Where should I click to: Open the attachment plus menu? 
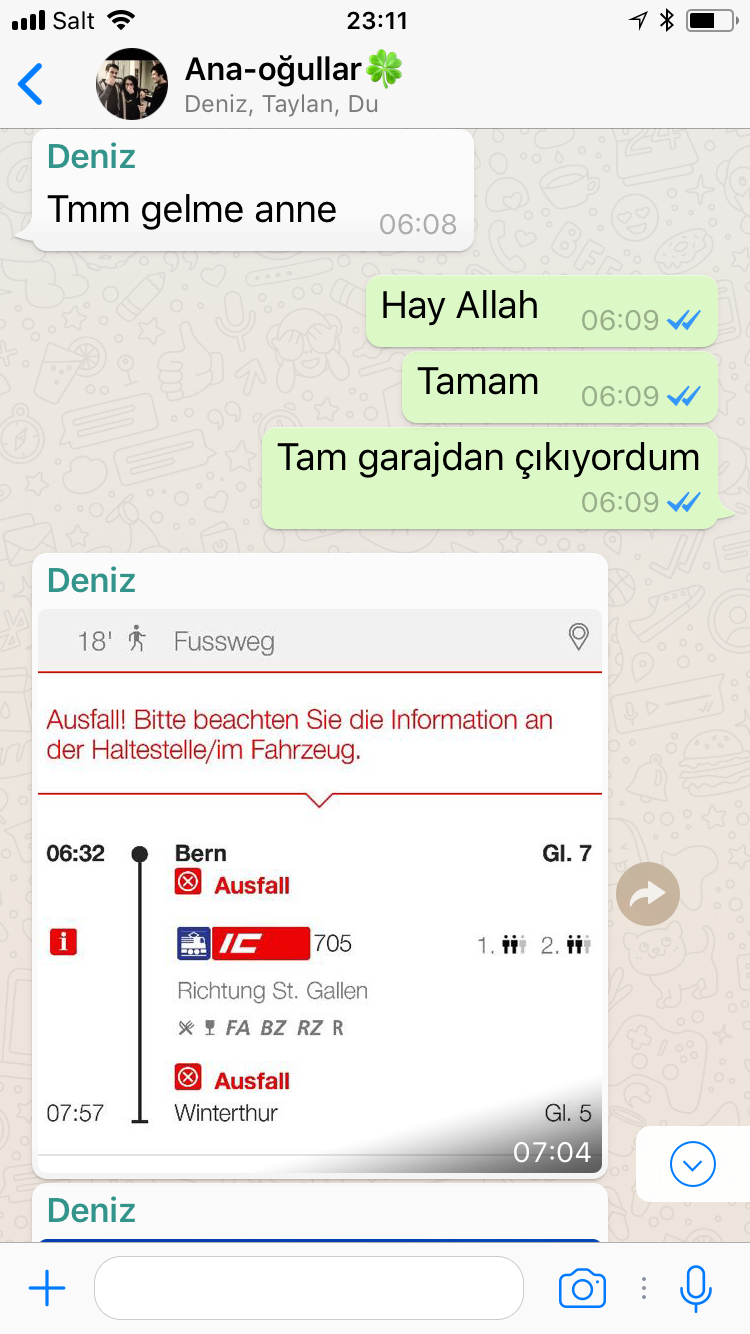point(47,1288)
